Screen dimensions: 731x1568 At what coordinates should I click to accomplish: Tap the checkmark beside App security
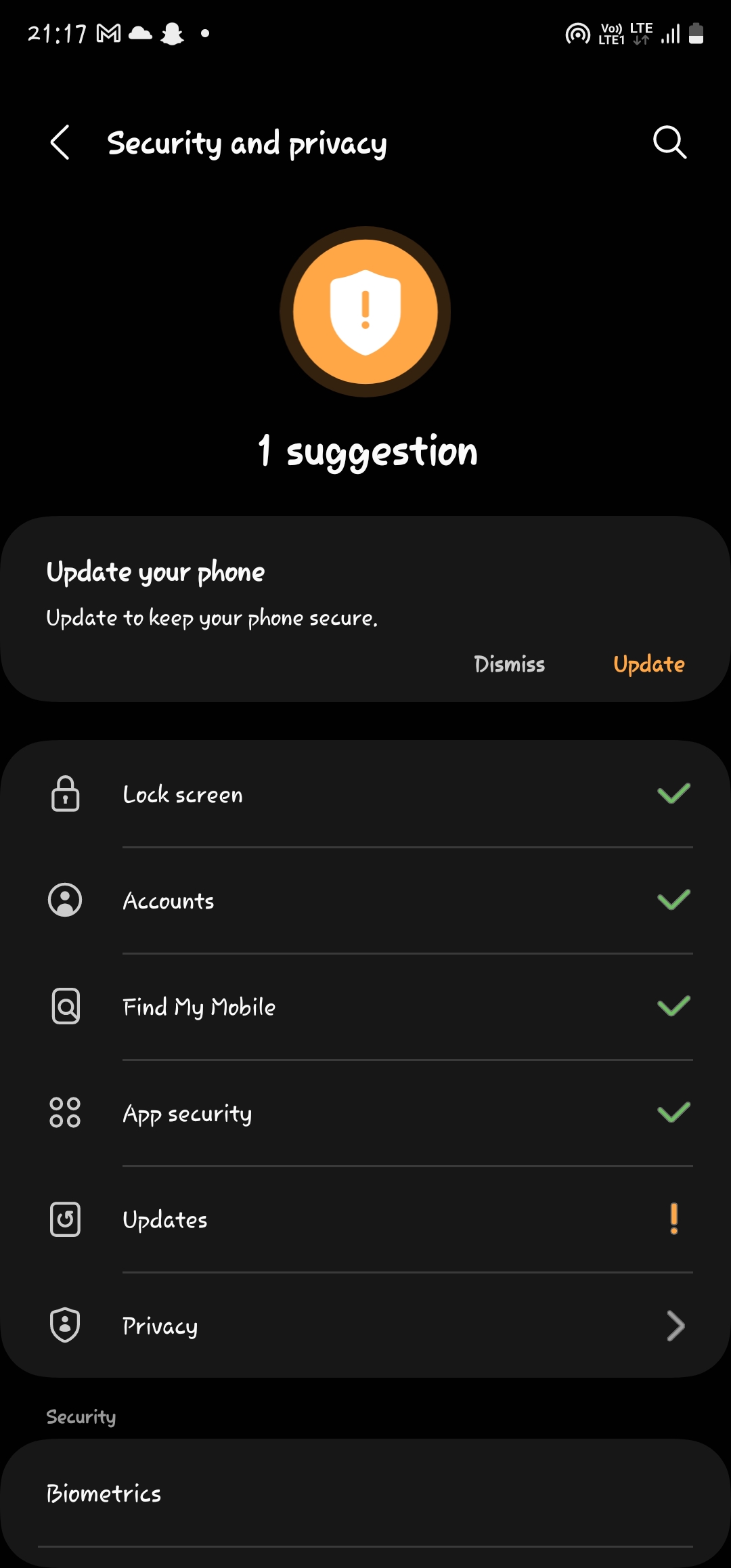point(673,1112)
